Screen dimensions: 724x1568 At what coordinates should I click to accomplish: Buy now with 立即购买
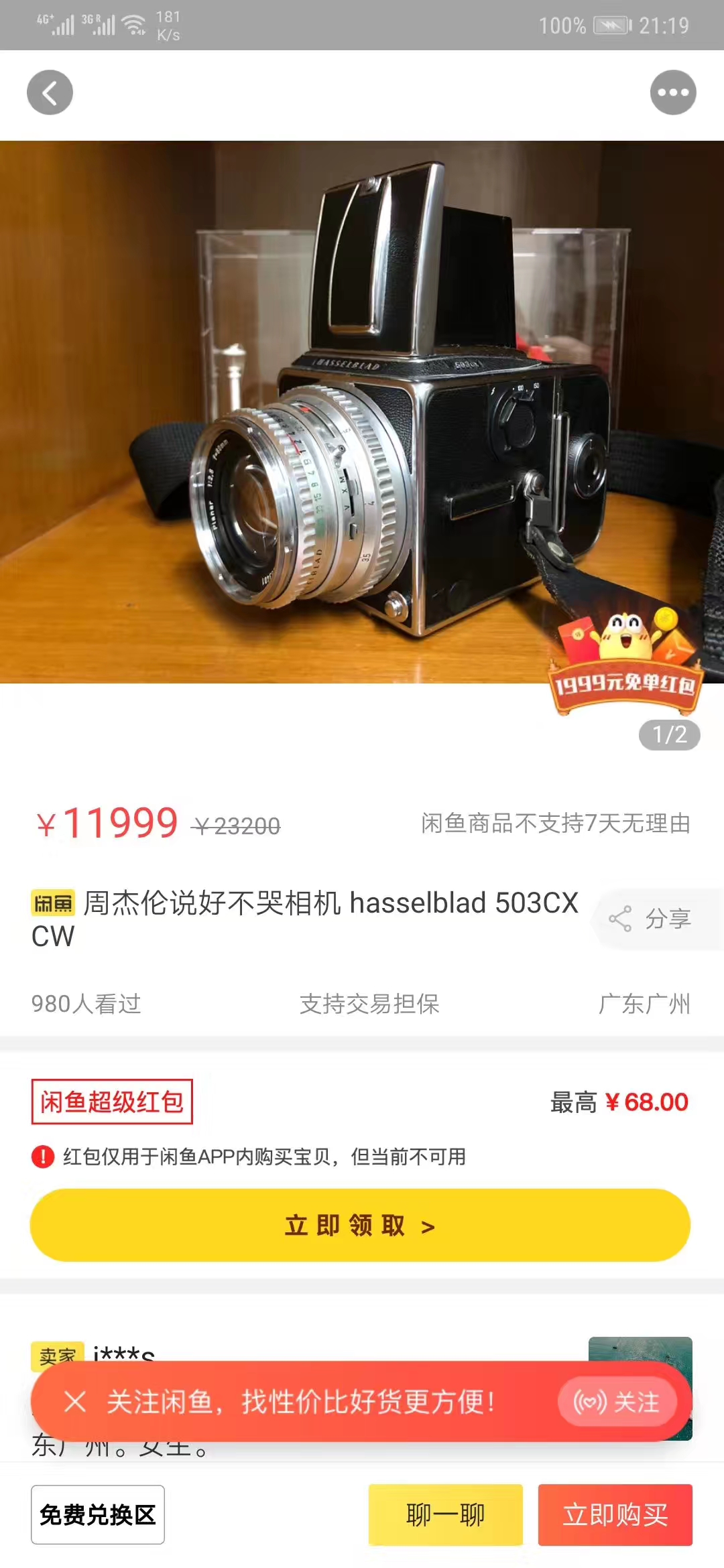[615, 1514]
